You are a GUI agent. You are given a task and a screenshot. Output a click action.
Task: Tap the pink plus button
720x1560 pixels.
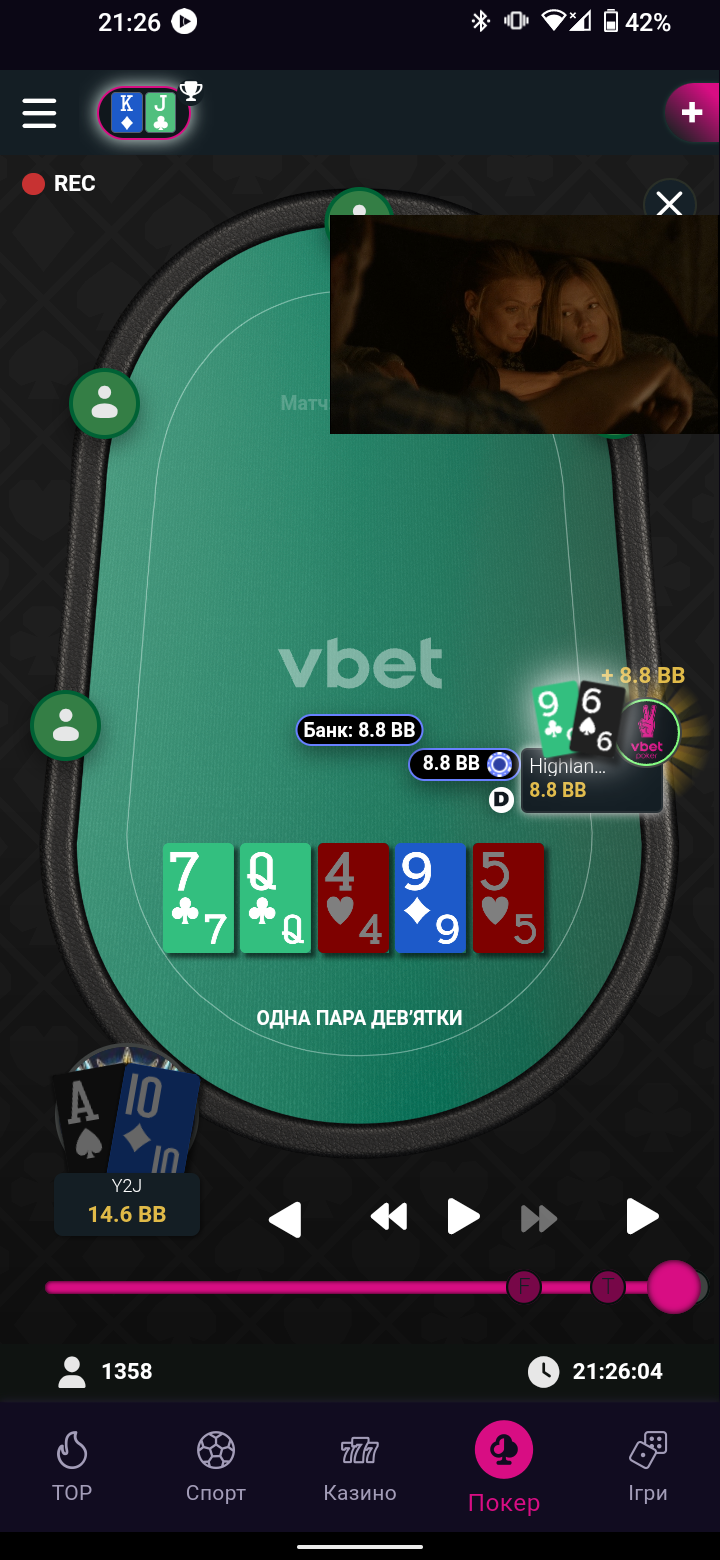[692, 112]
